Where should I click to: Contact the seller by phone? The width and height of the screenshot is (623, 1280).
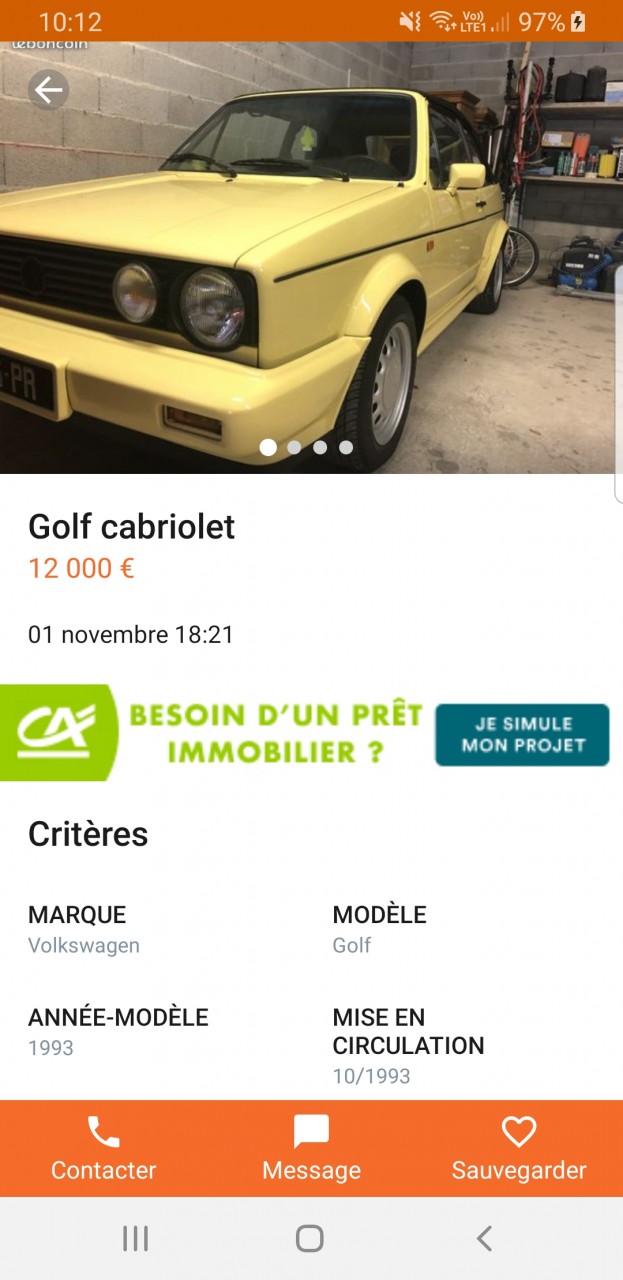tap(104, 1148)
